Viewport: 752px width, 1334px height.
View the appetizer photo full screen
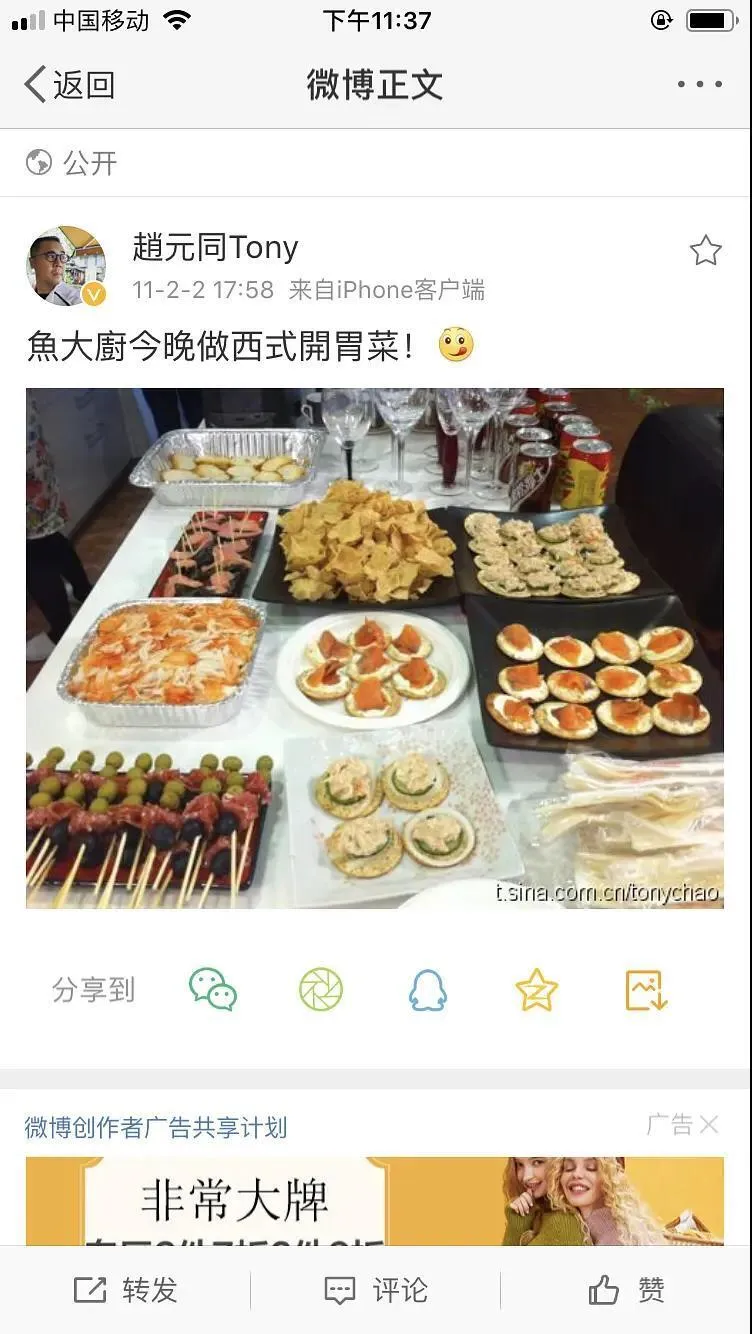(x=375, y=648)
